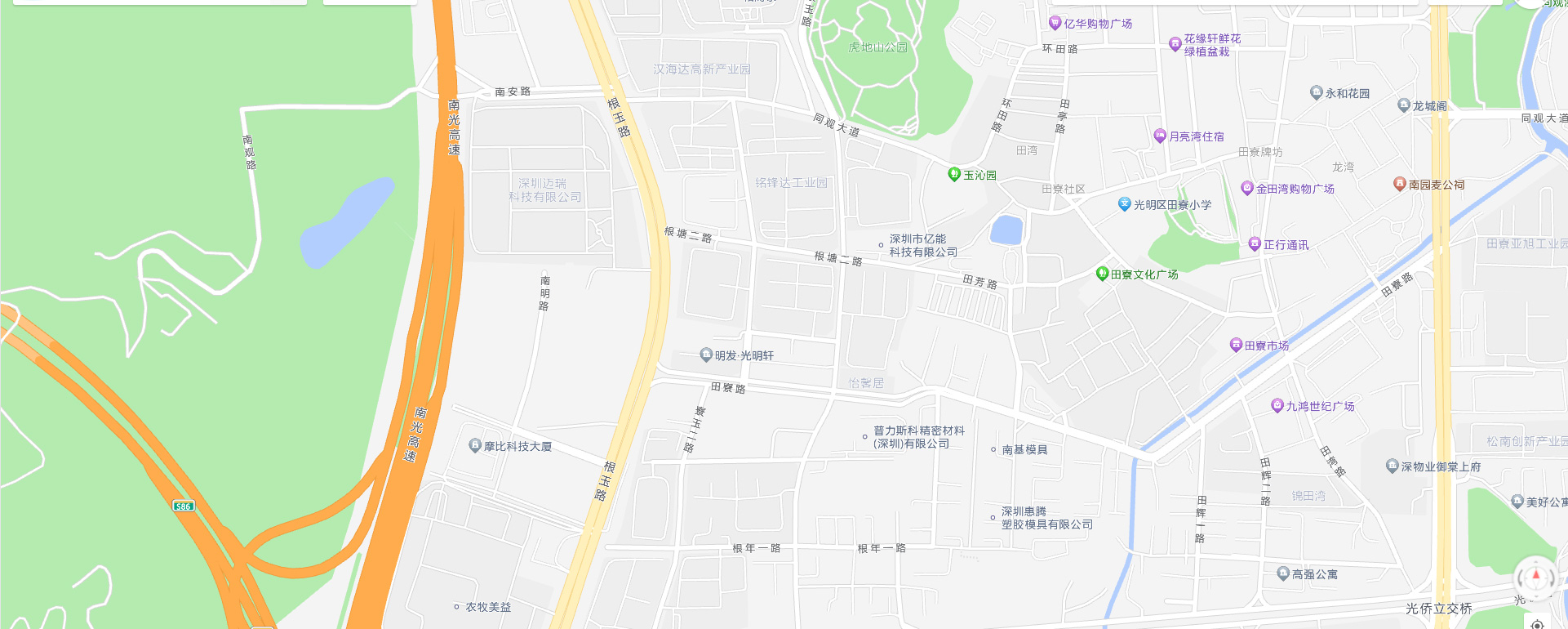The width and height of the screenshot is (1568, 629).
Task: Tap the 九鸿世纪广场 marker
Action: tap(1277, 405)
